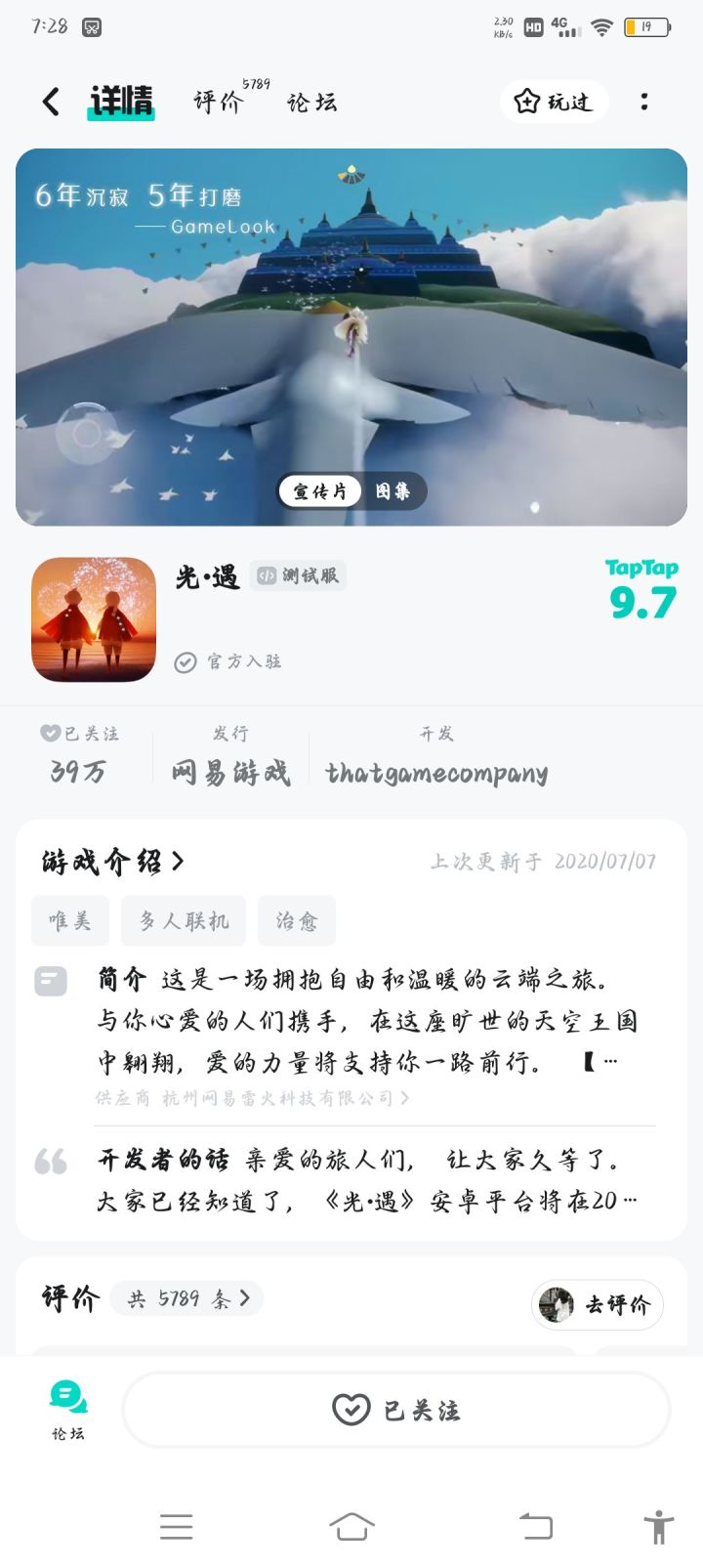
Task: Tap 去评价 to write a review
Action: (598, 1304)
